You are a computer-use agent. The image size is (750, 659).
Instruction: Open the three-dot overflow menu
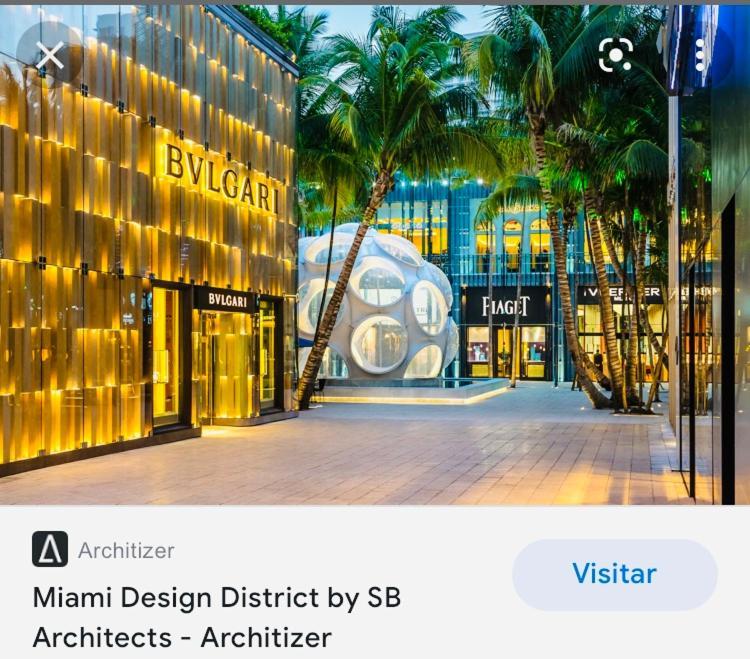click(x=699, y=55)
